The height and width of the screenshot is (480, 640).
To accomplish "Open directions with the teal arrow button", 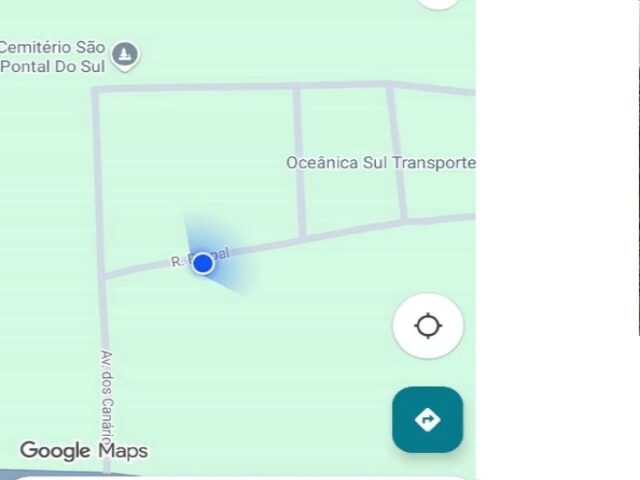I will (427, 420).
